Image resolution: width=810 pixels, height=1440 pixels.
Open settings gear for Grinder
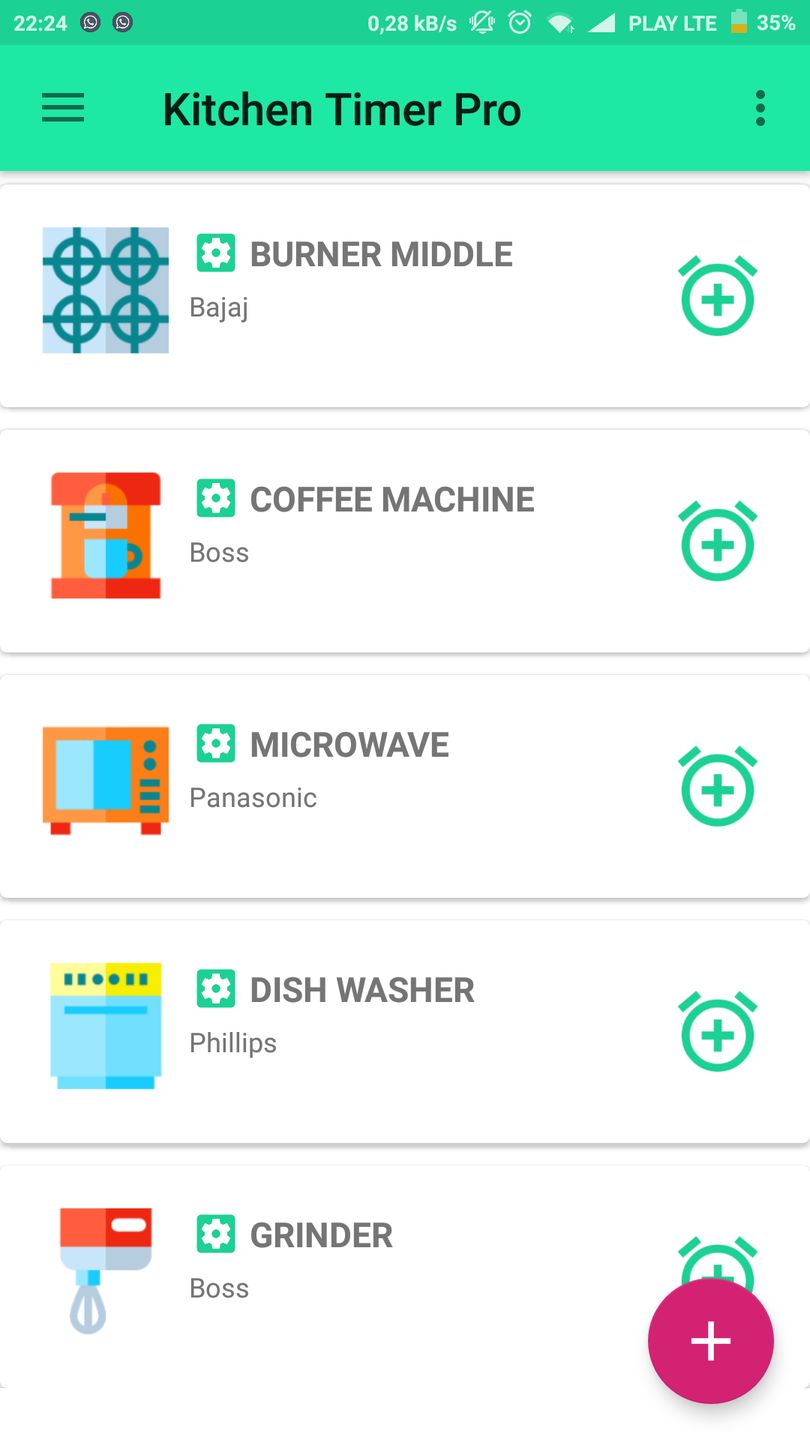coord(216,1234)
